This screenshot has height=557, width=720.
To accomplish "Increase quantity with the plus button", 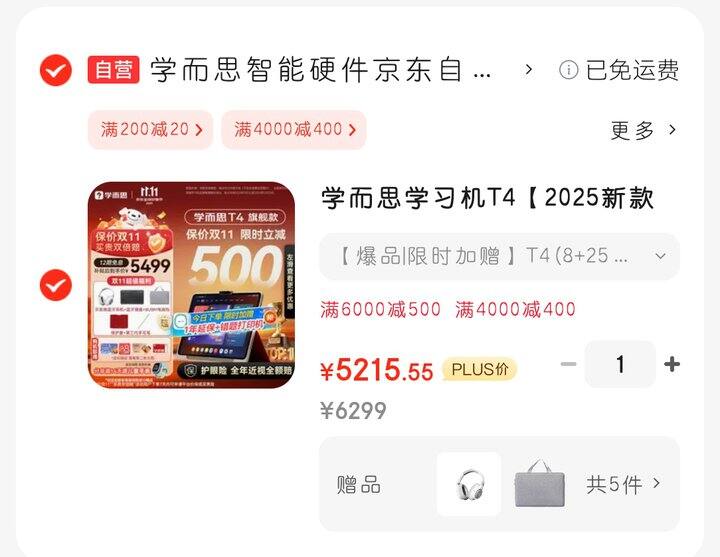I will (x=672, y=365).
